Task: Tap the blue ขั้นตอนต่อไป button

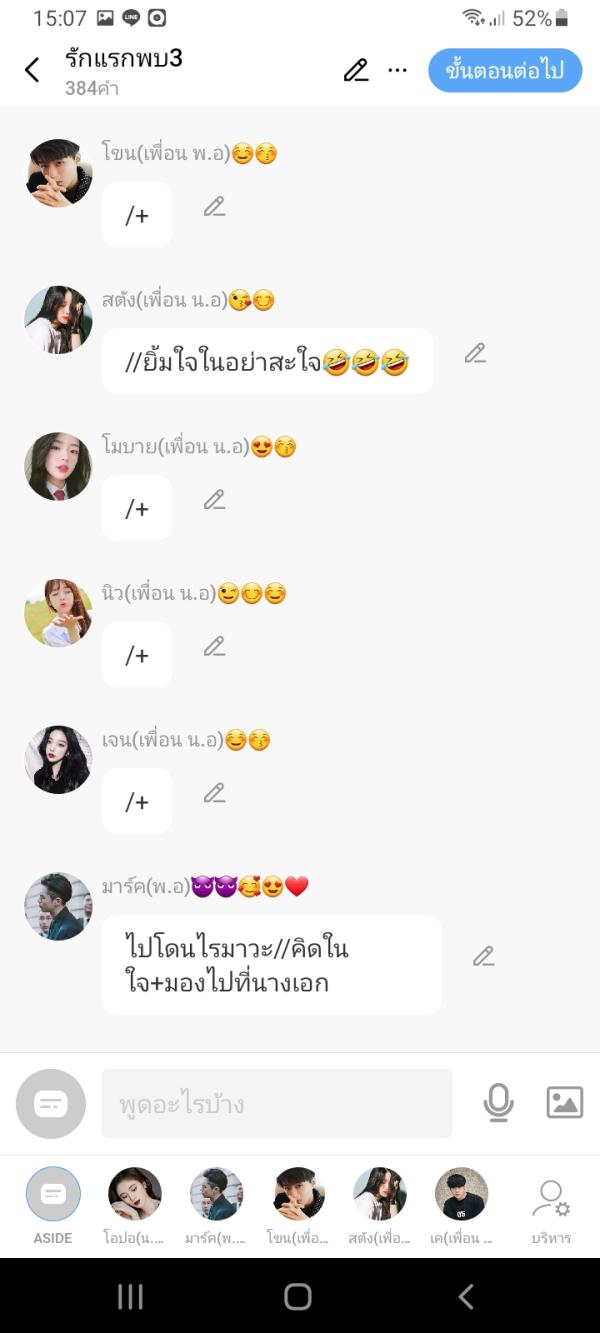Action: [x=505, y=71]
